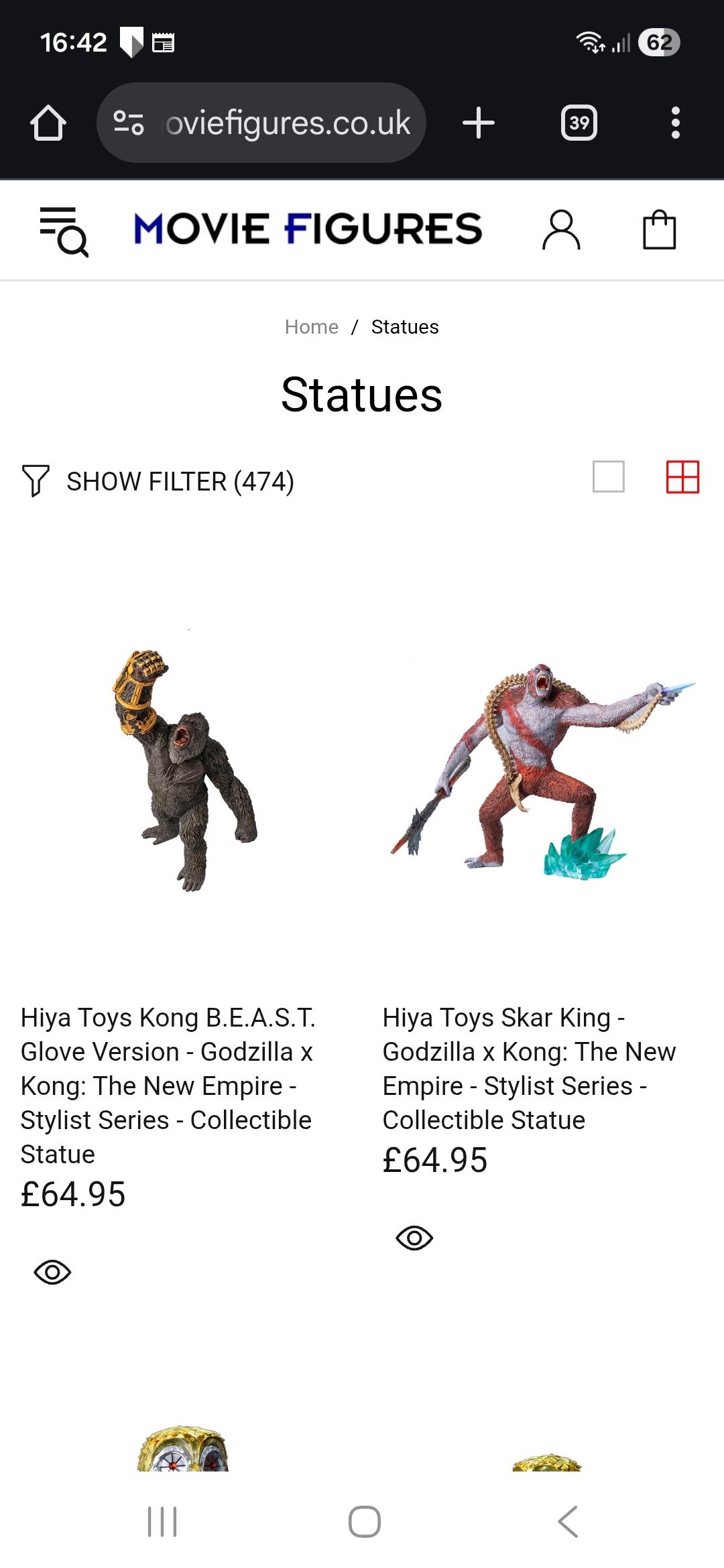Viewport: 724px width, 1568px height.
Task: Open the browser home page
Action: (48, 123)
